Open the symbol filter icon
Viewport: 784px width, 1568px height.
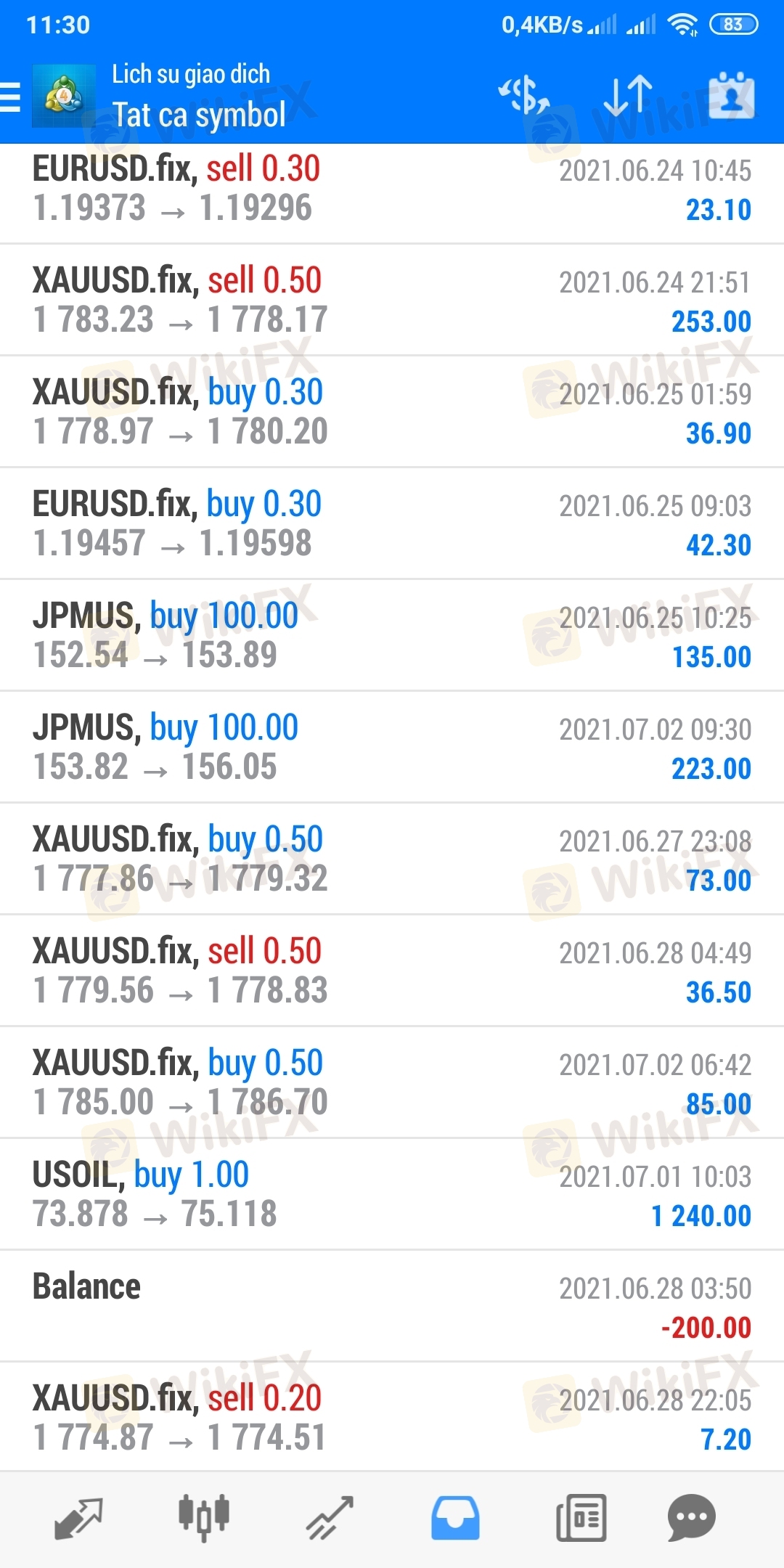524,96
